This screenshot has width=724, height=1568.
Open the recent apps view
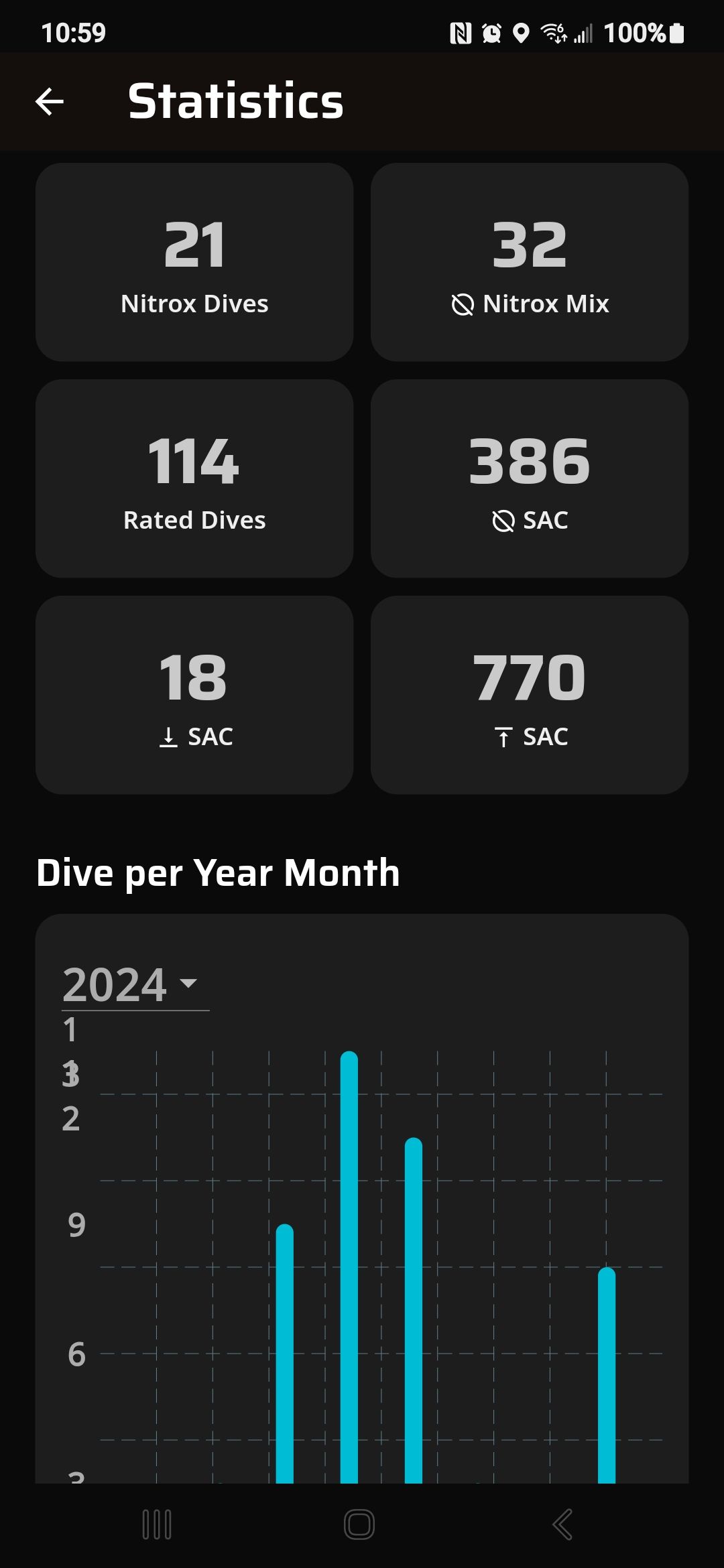pyautogui.click(x=157, y=1524)
